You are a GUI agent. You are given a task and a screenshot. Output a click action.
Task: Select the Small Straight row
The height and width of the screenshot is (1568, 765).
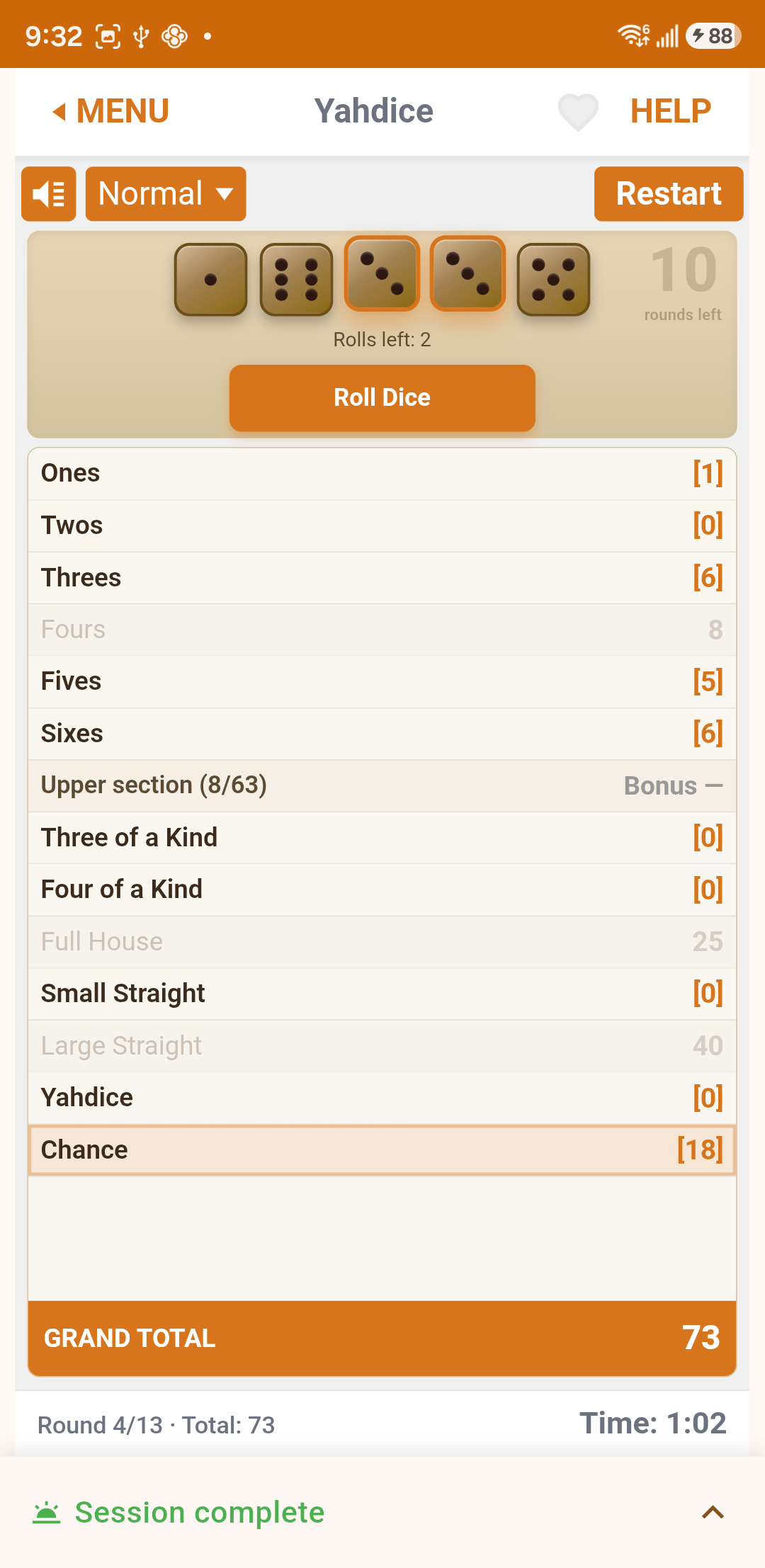[382, 994]
